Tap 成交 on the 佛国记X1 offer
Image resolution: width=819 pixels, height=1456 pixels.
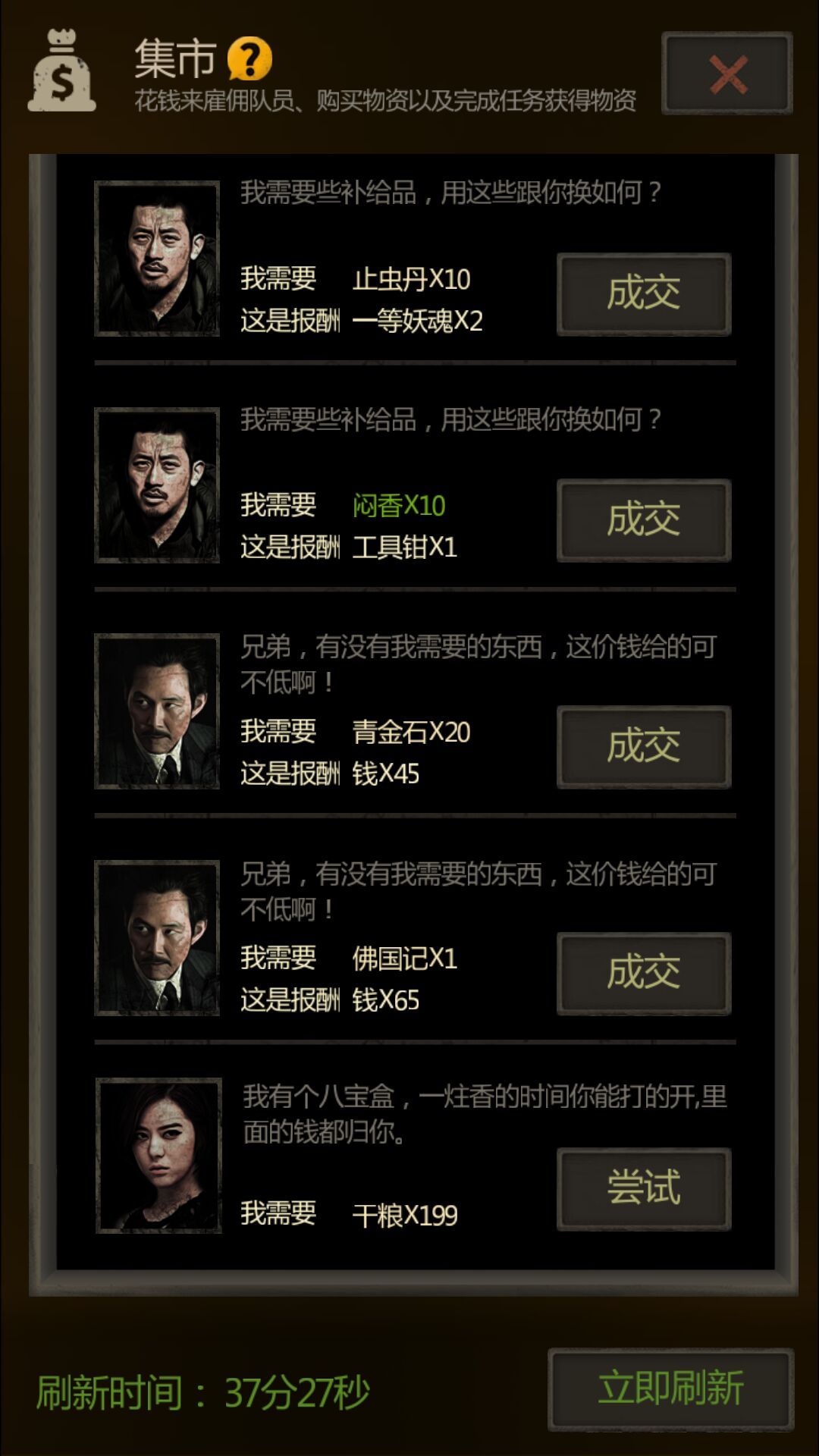643,973
